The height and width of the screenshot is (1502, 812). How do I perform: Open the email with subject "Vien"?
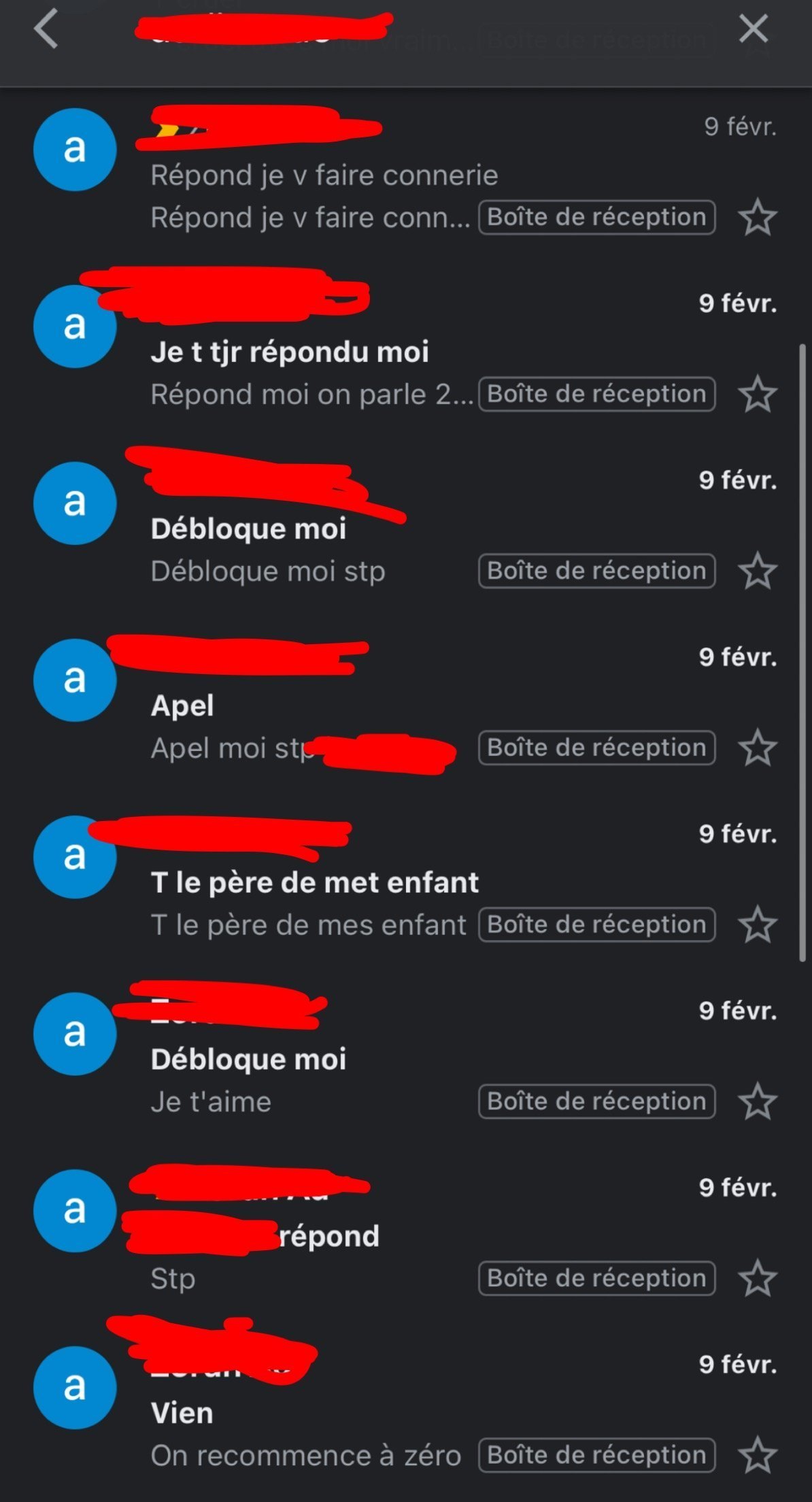(182, 1414)
